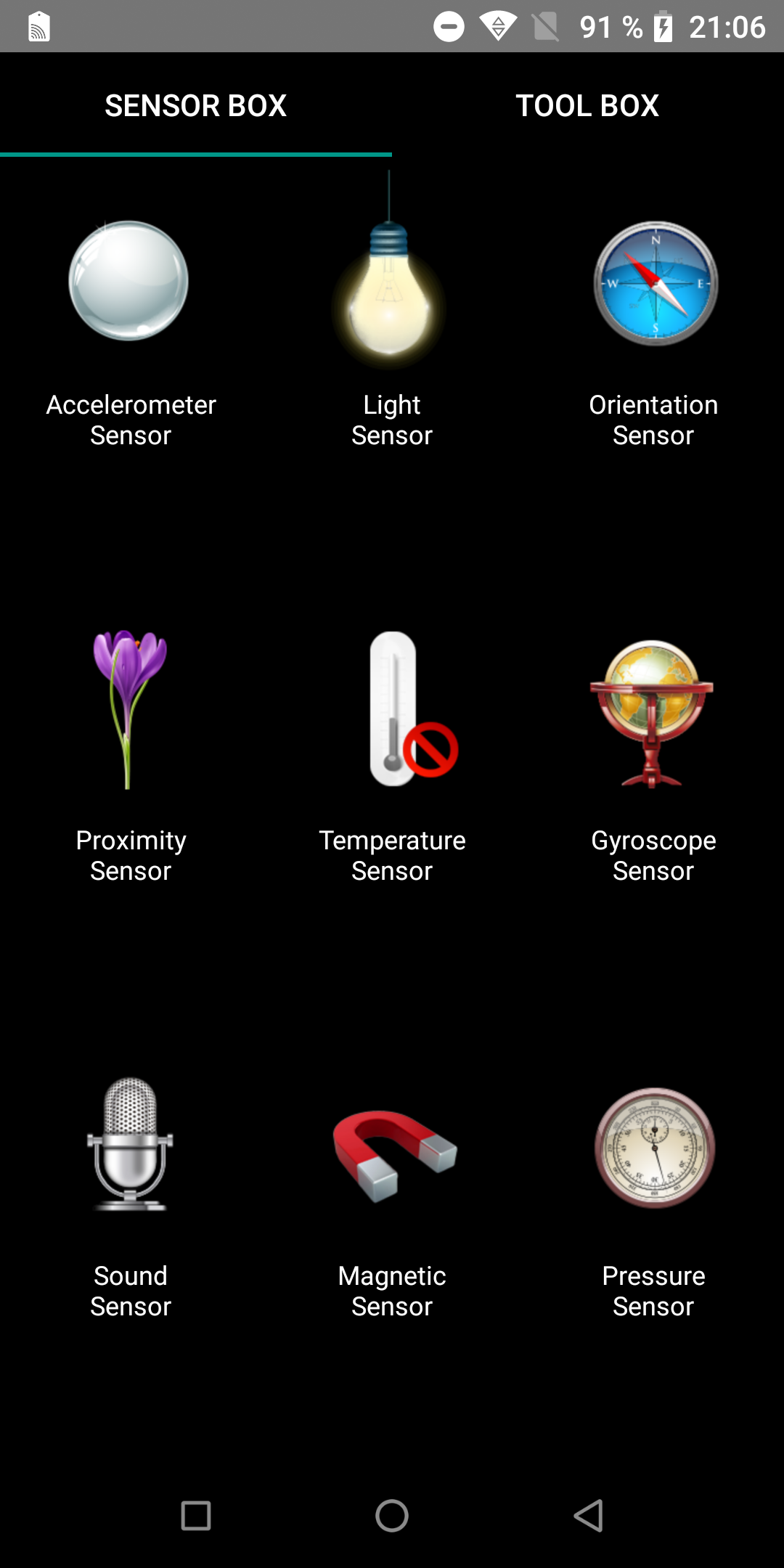This screenshot has width=784, height=1568.
Task: Switch to the Tool Box tab
Action: tap(588, 105)
